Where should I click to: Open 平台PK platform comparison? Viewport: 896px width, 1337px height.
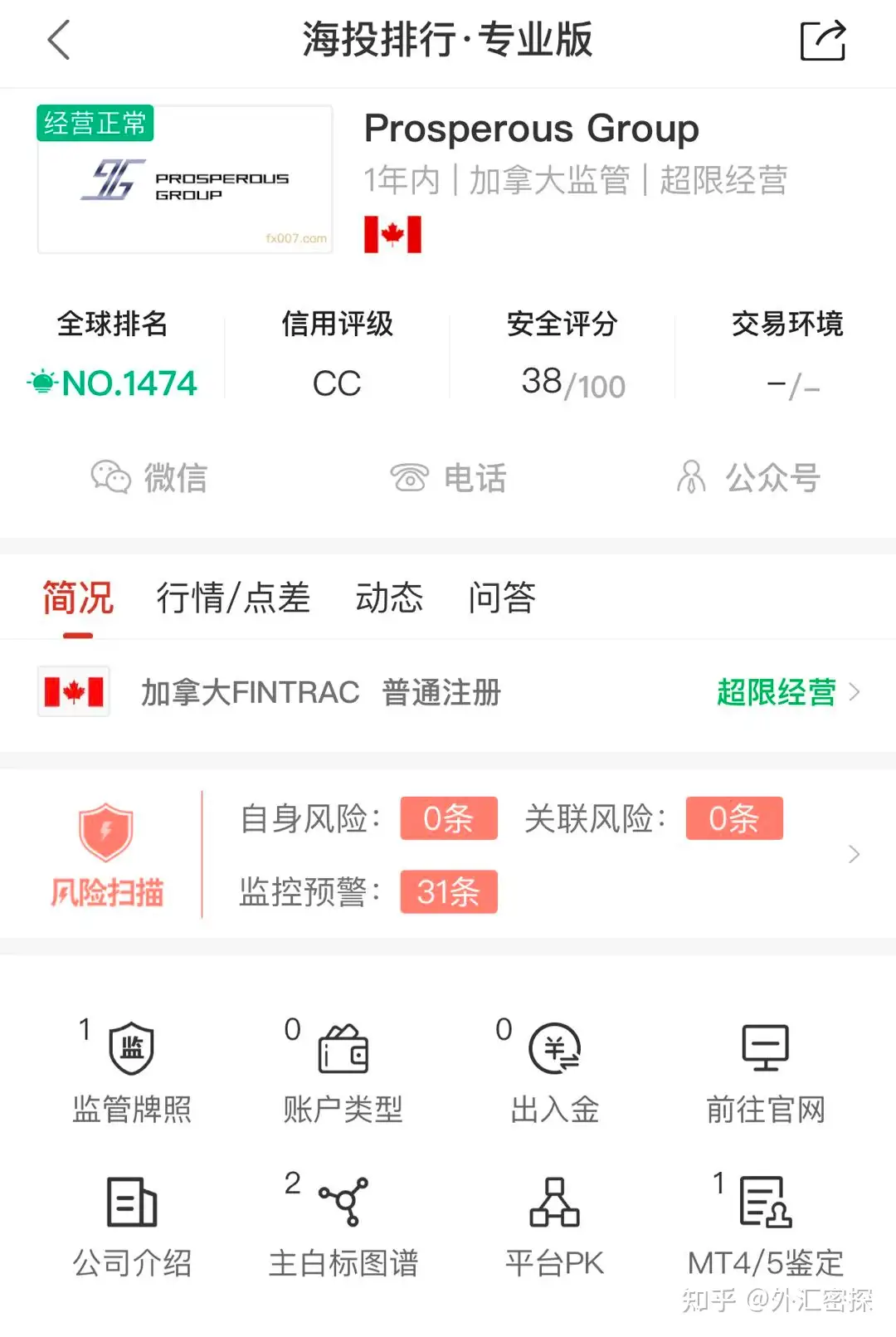554,1226
